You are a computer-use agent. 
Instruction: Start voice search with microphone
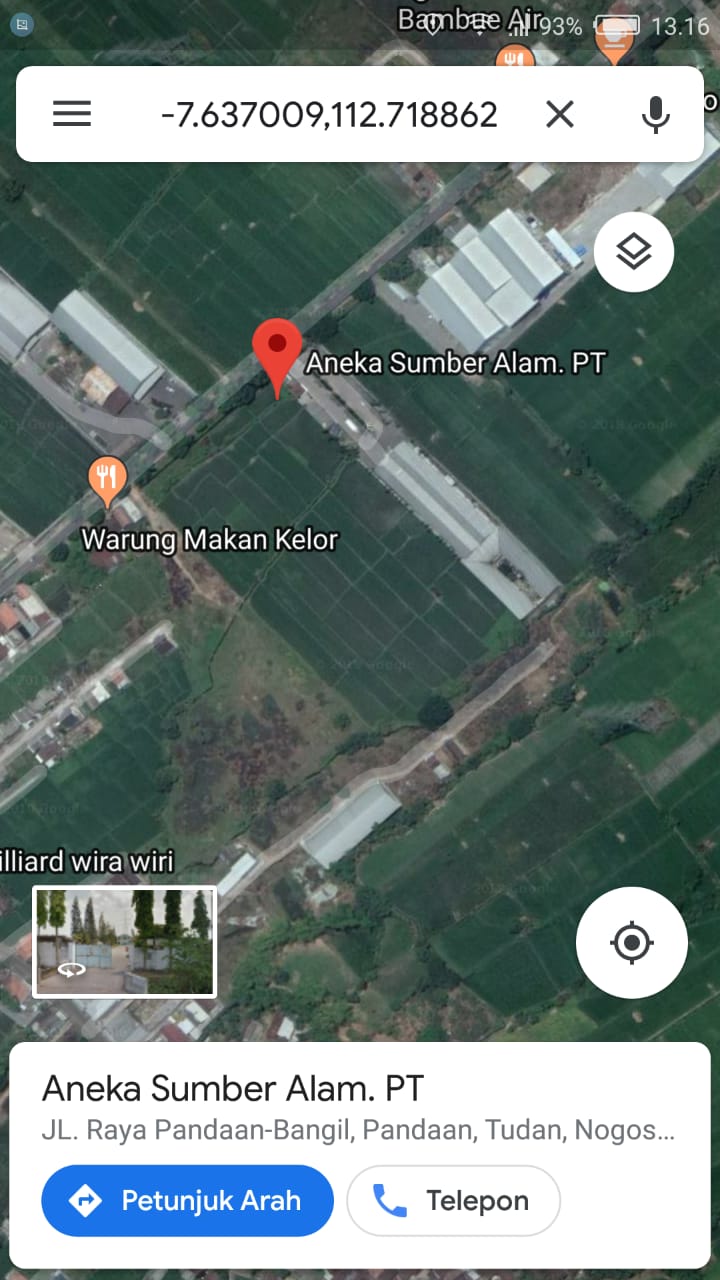[655, 114]
